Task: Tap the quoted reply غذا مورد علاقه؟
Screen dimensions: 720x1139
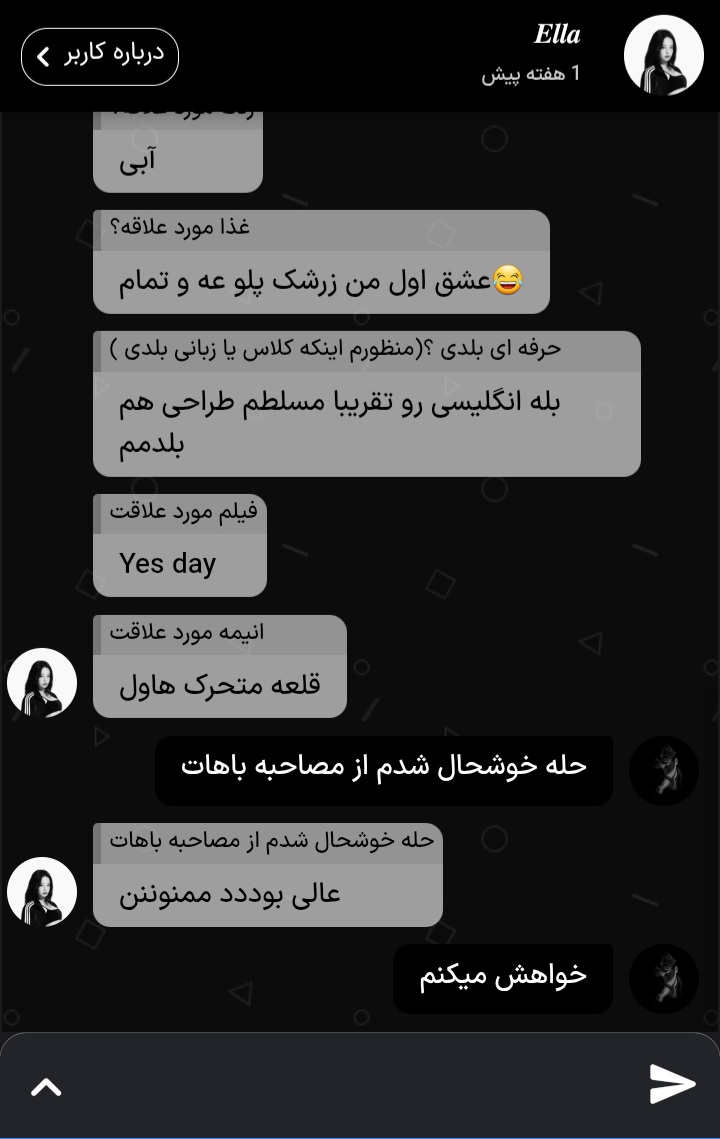Action: click(322, 229)
